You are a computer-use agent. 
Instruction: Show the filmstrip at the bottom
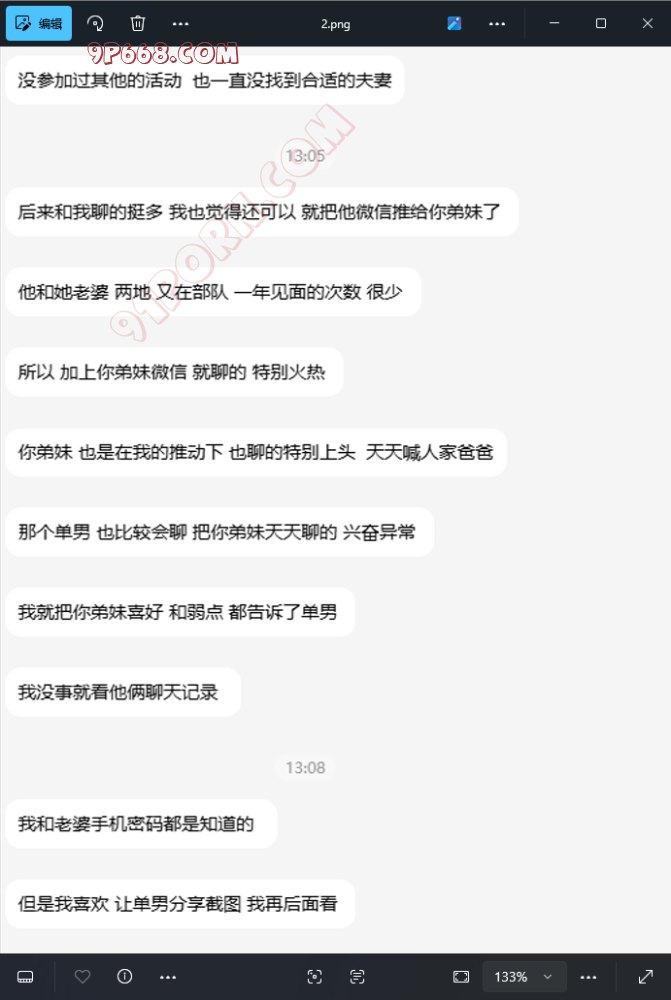[x=26, y=976]
